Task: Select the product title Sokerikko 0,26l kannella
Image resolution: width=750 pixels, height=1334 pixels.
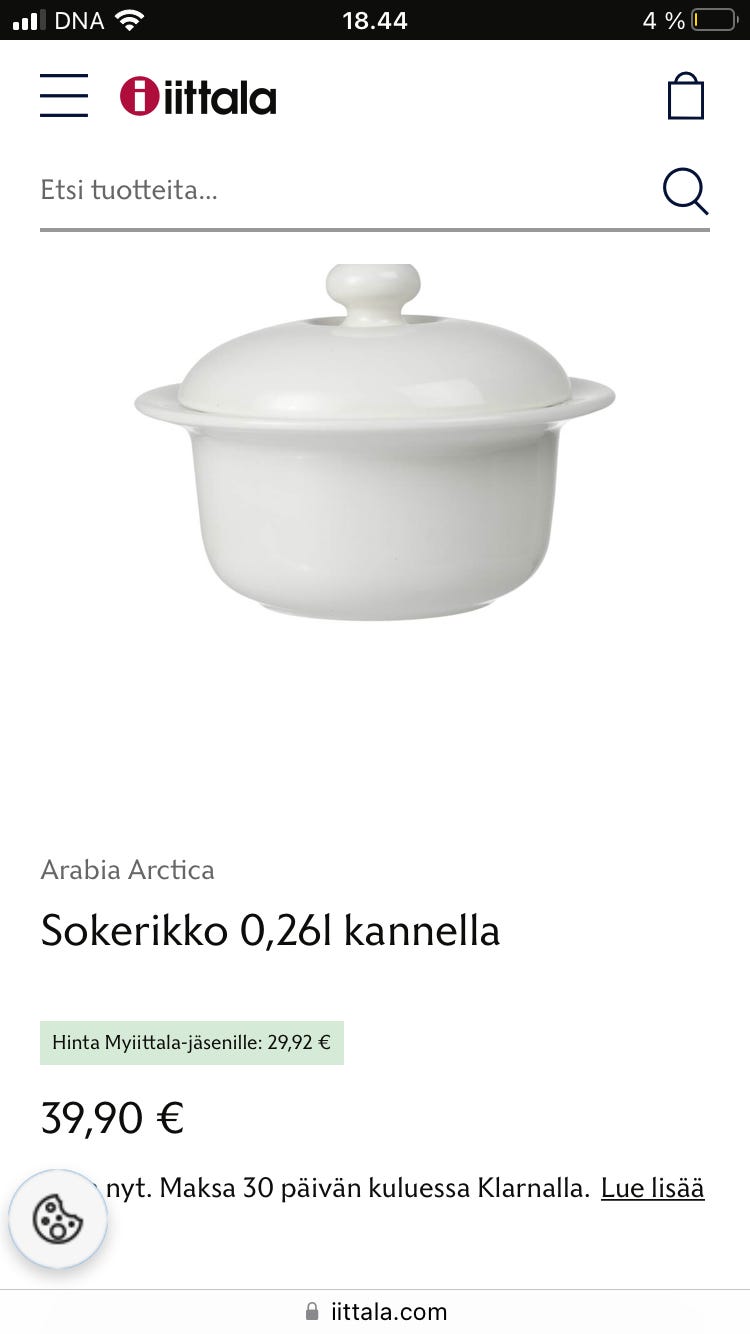Action: click(x=269, y=930)
